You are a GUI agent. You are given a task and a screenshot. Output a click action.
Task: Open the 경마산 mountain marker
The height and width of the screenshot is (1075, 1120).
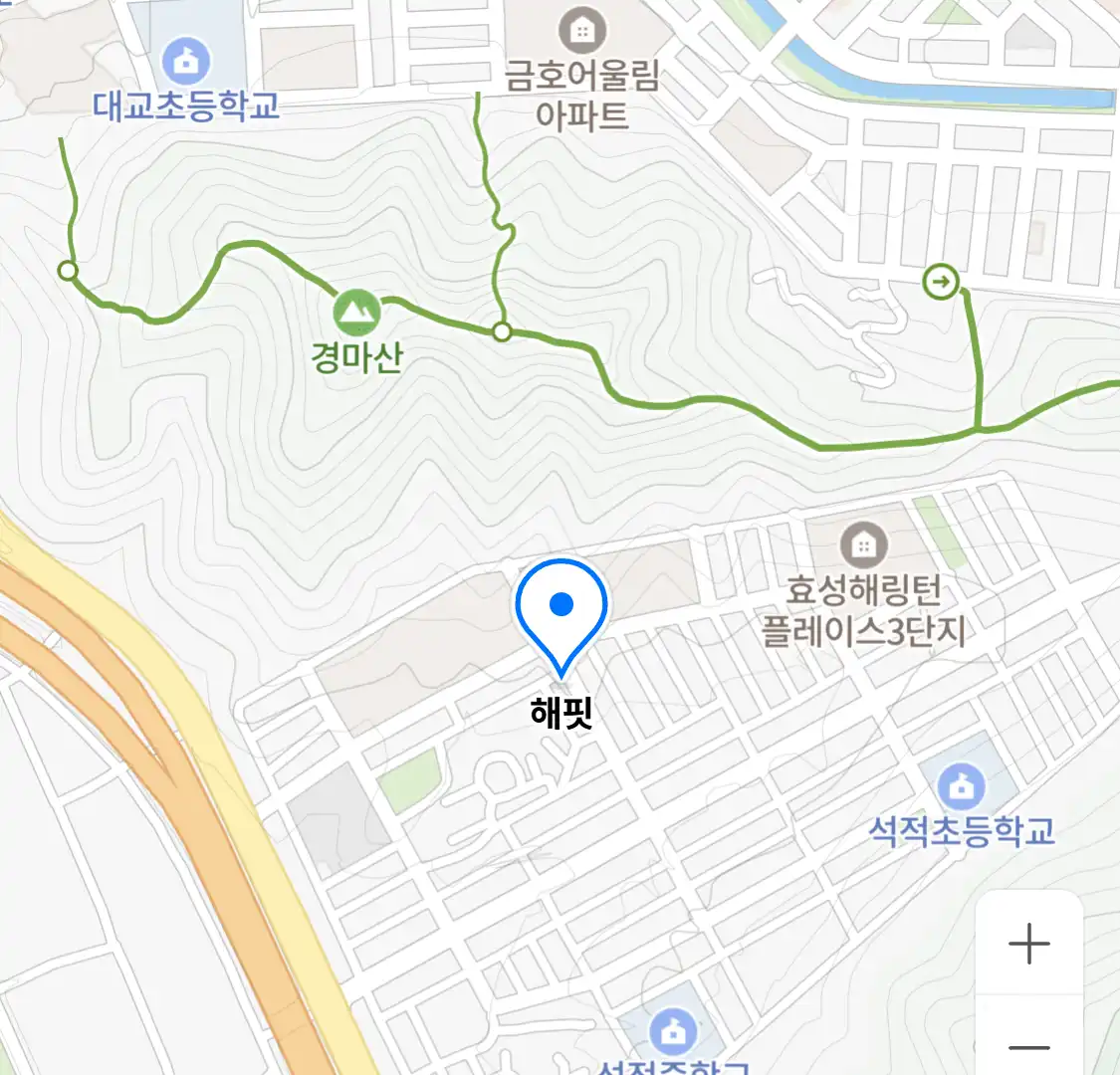356,313
